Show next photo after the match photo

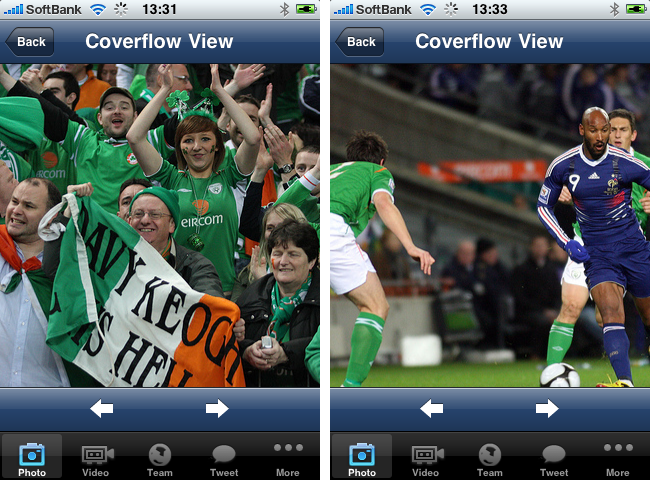click(x=547, y=408)
